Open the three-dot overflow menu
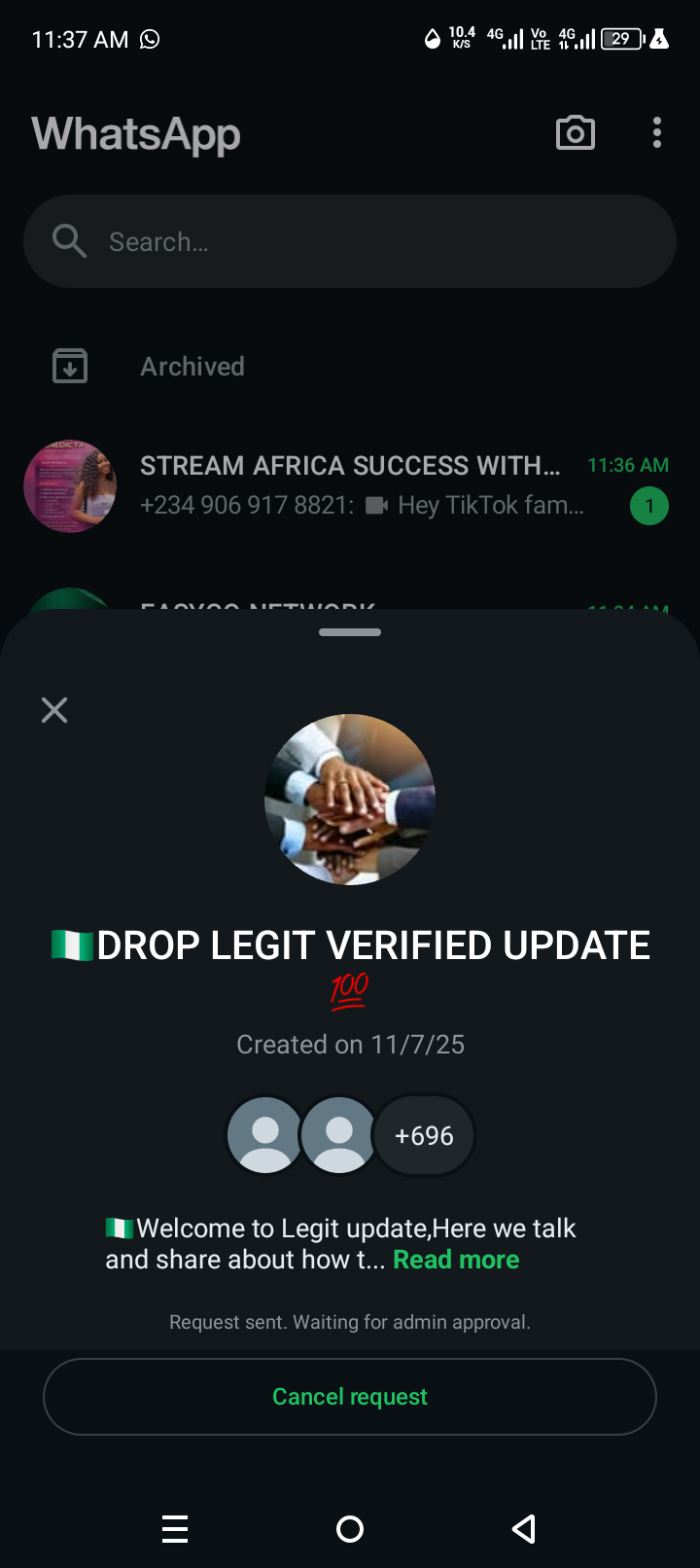The width and height of the screenshot is (700, 1568). pyautogui.click(x=657, y=133)
